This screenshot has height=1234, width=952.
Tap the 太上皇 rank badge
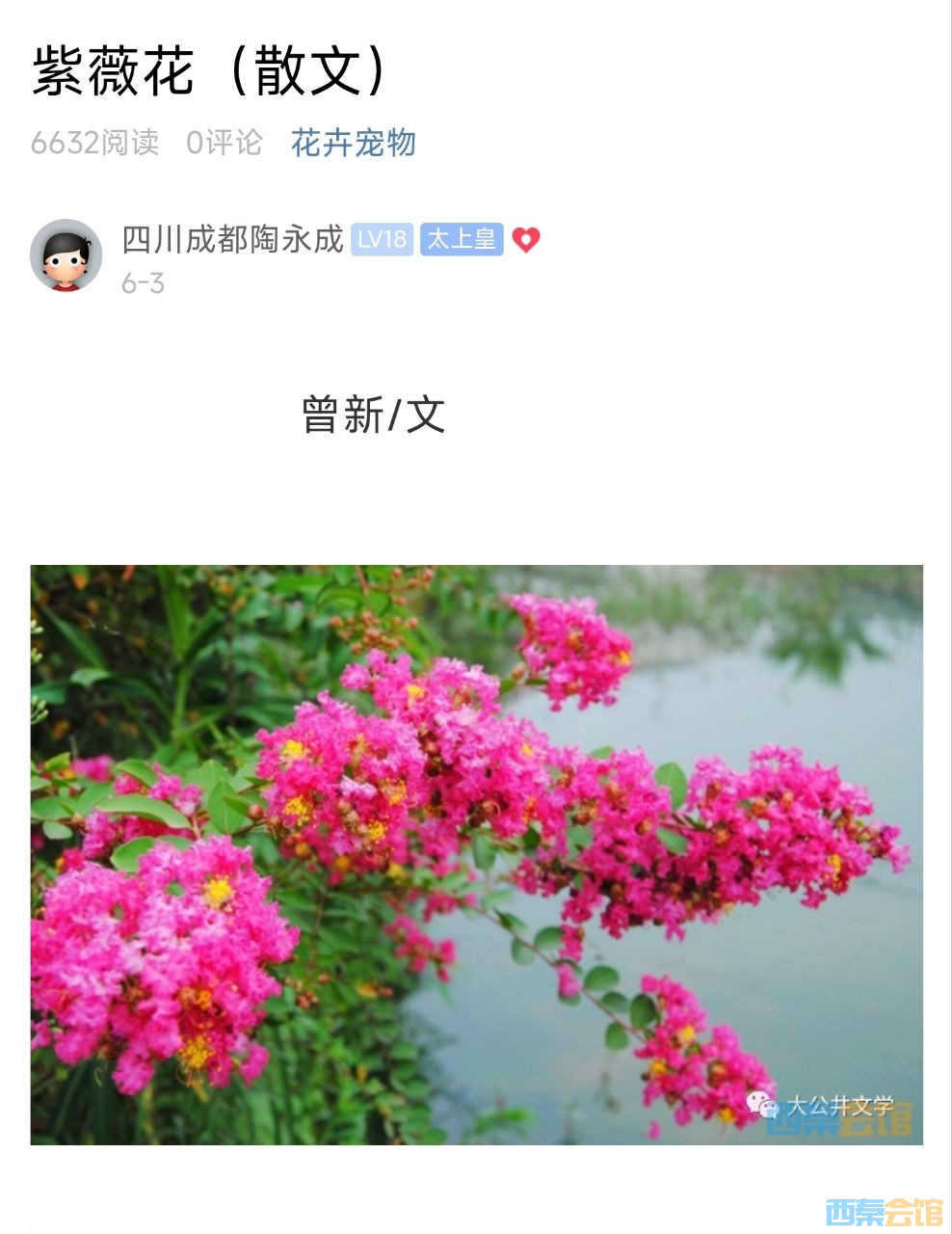[x=462, y=239]
